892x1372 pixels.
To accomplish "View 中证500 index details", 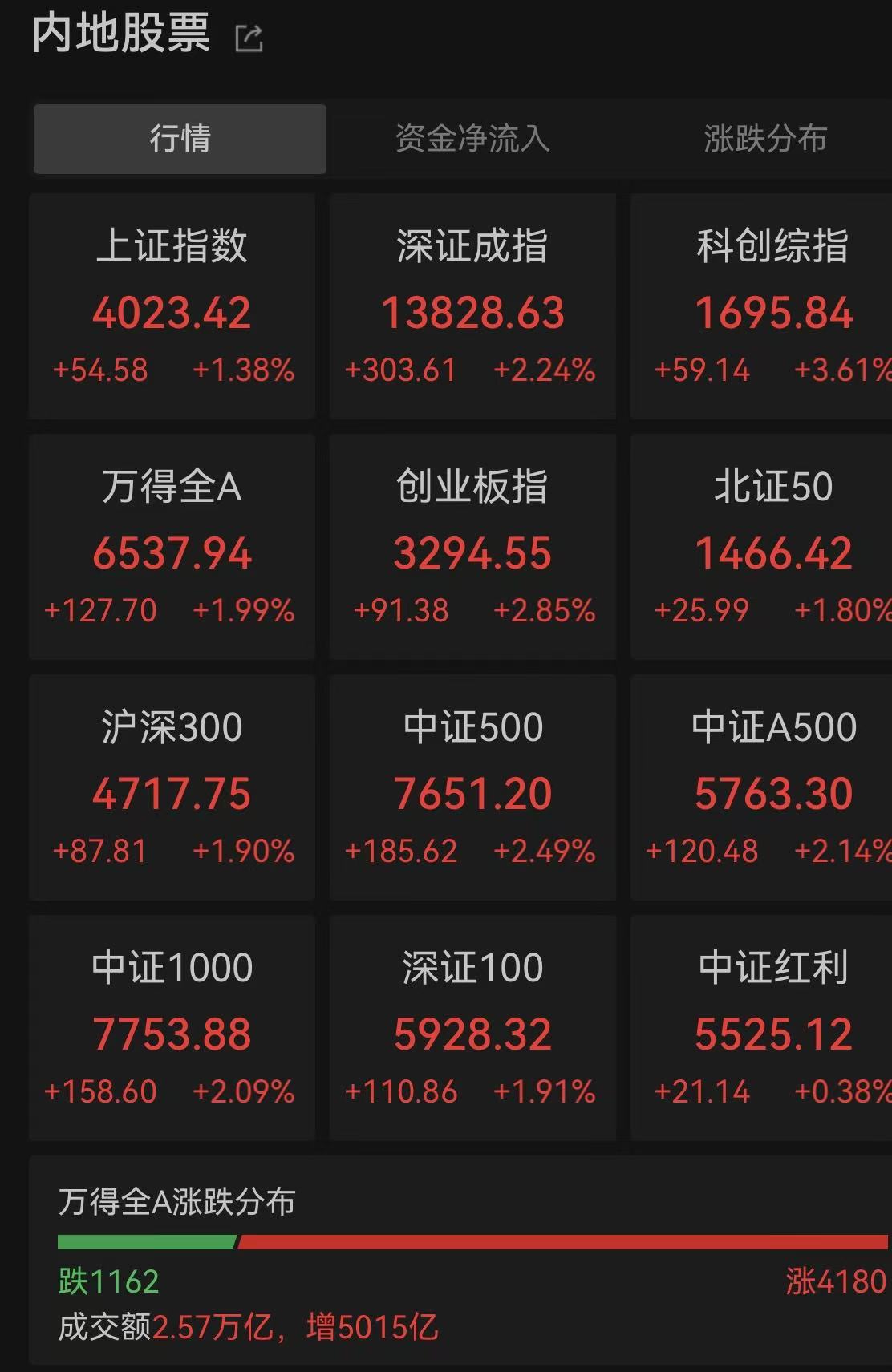I will tap(472, 787).
